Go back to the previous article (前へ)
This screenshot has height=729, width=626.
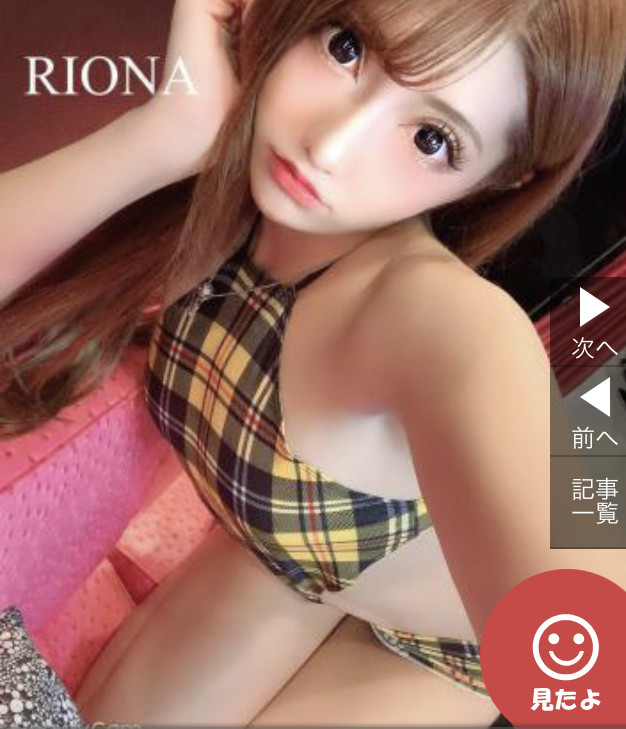[593, 412]
